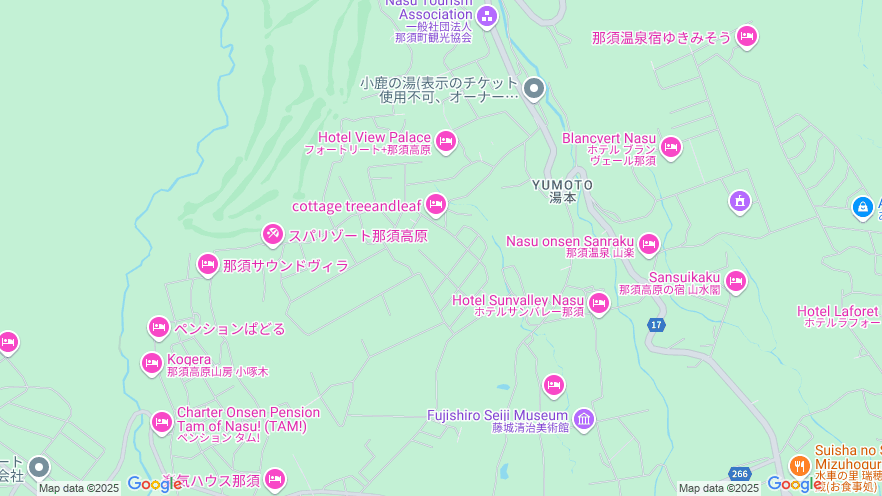Select the cottage treeandleaf pin
Screen dimensions: 882x496
(x=435, y=204)
